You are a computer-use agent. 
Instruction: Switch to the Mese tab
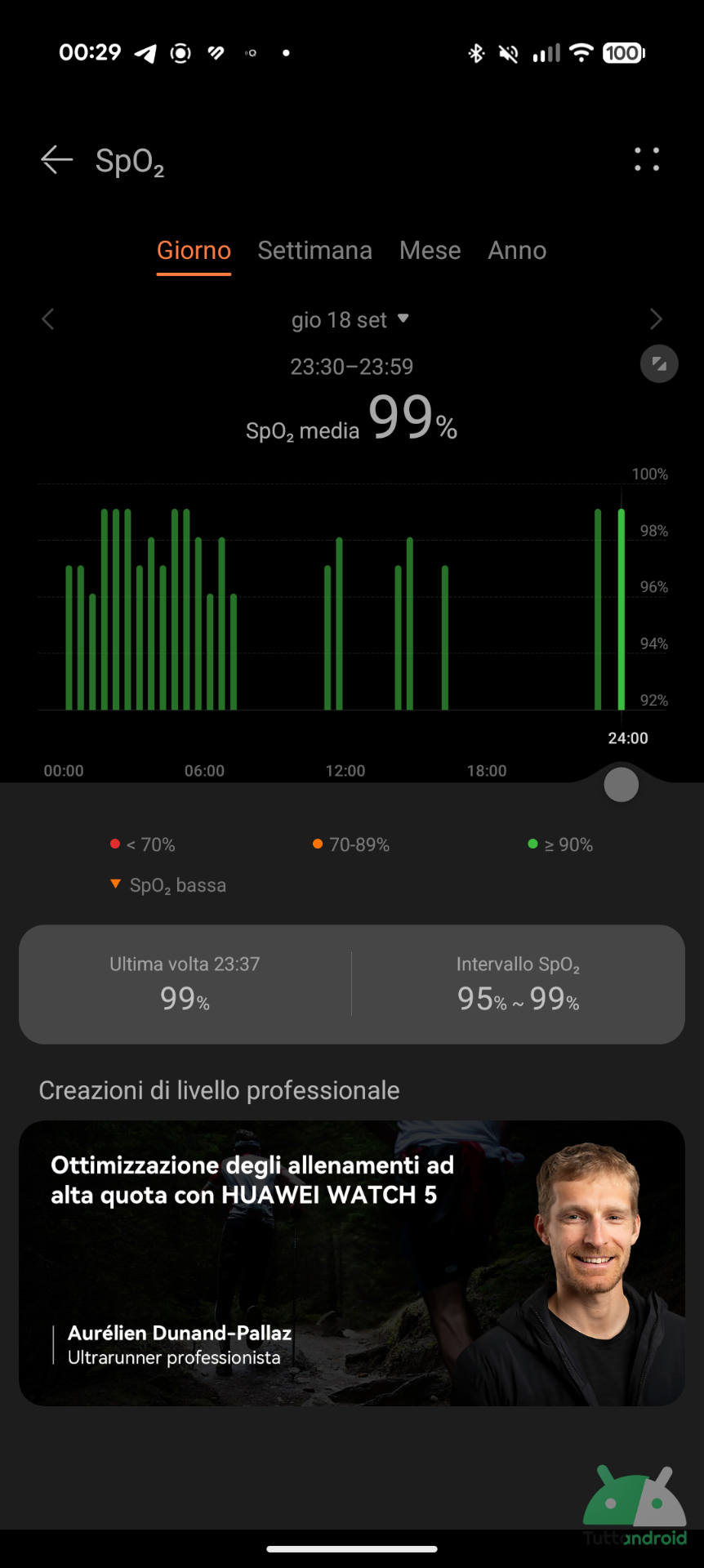[430, 251]
